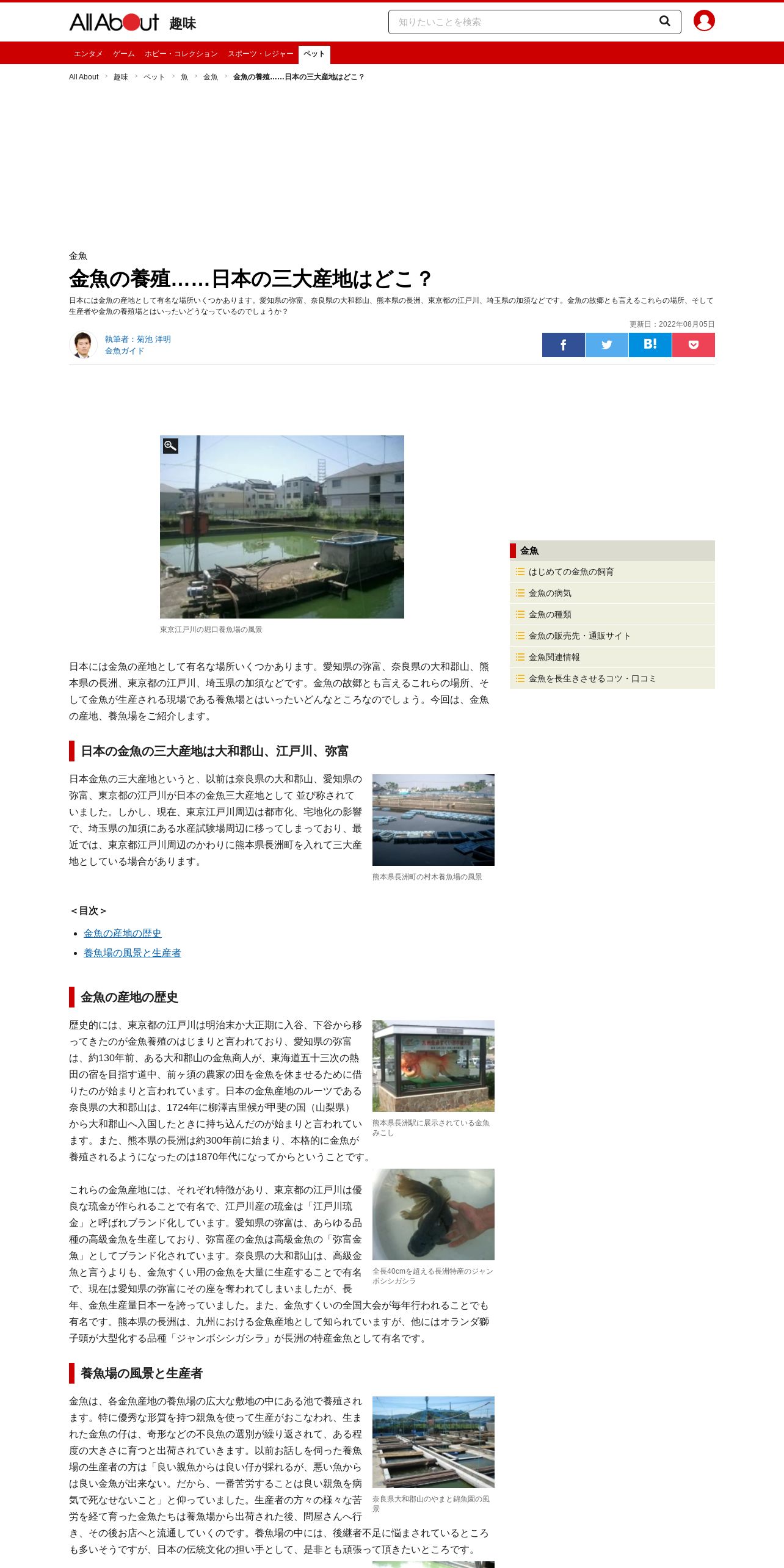Share article on Facebook
Viewport: 784px width, 1568px height.
(x=563, y=345)
